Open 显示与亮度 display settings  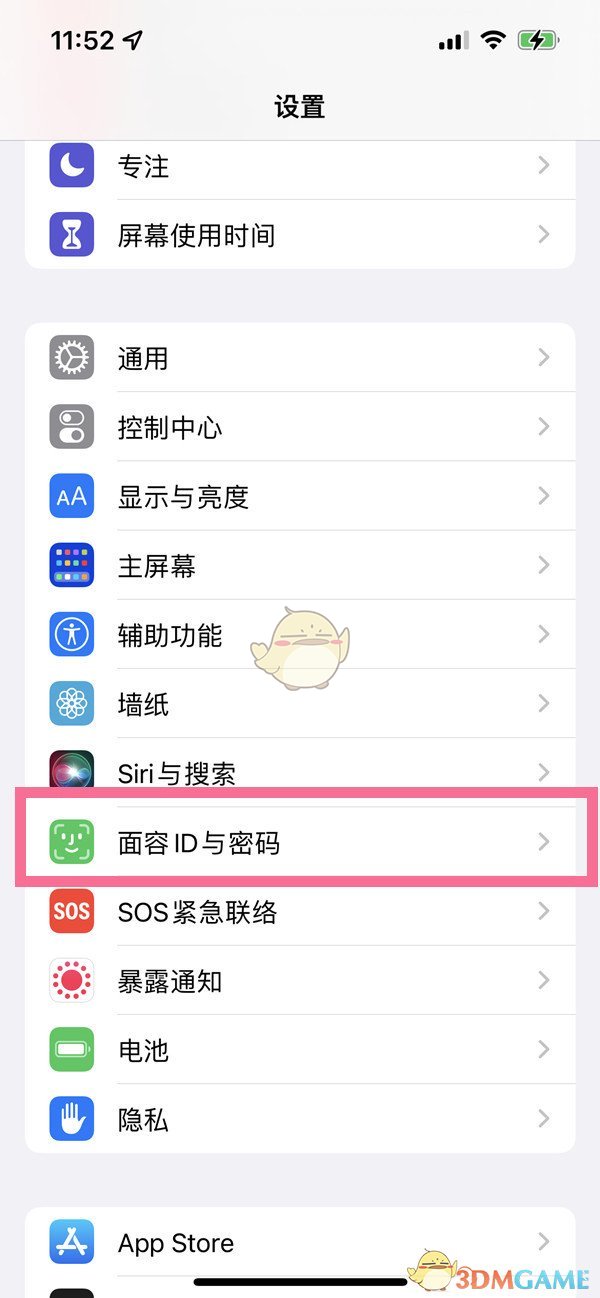[x=300, y=496]
